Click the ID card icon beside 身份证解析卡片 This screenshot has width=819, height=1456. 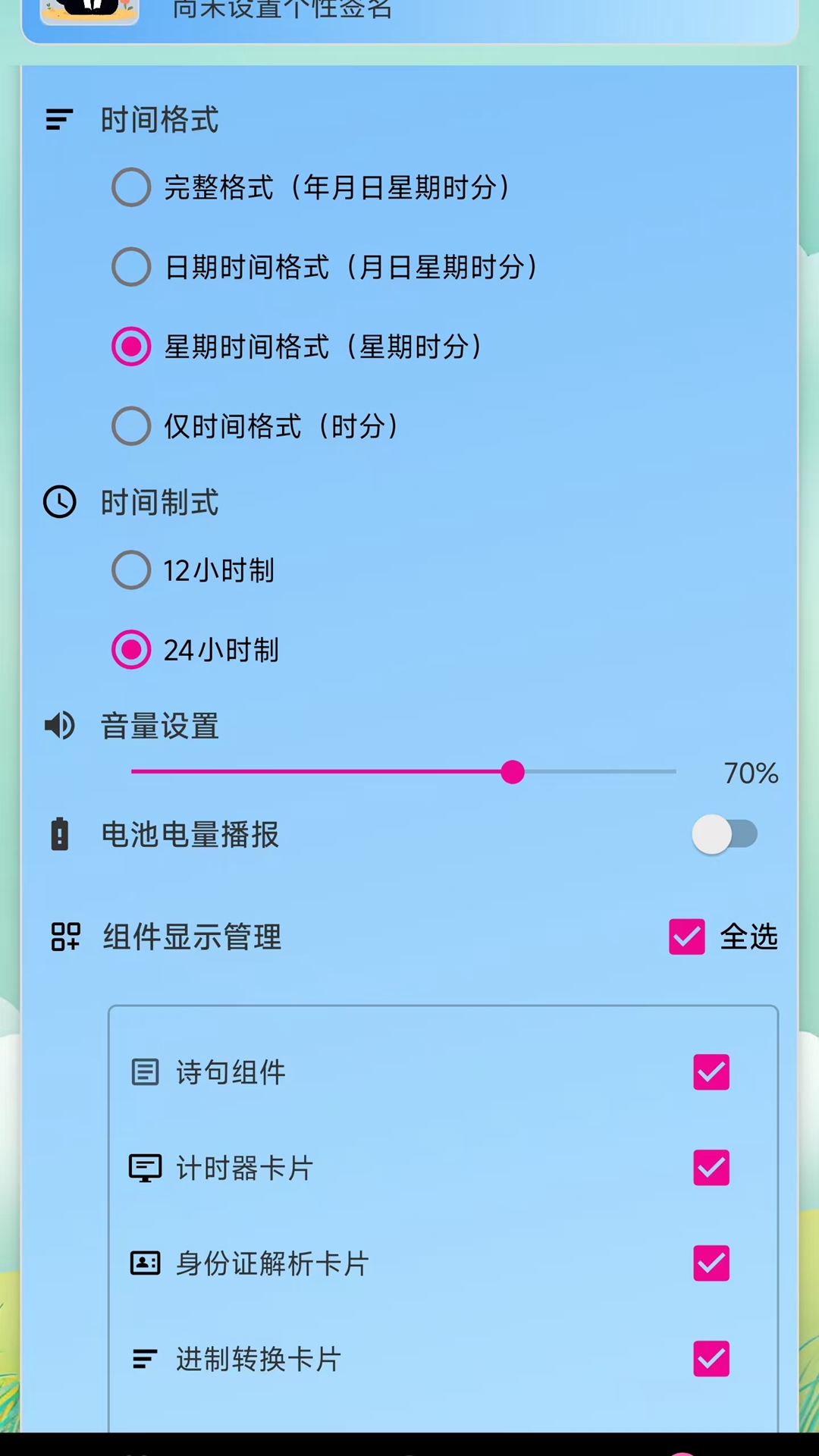[145, 1263]
